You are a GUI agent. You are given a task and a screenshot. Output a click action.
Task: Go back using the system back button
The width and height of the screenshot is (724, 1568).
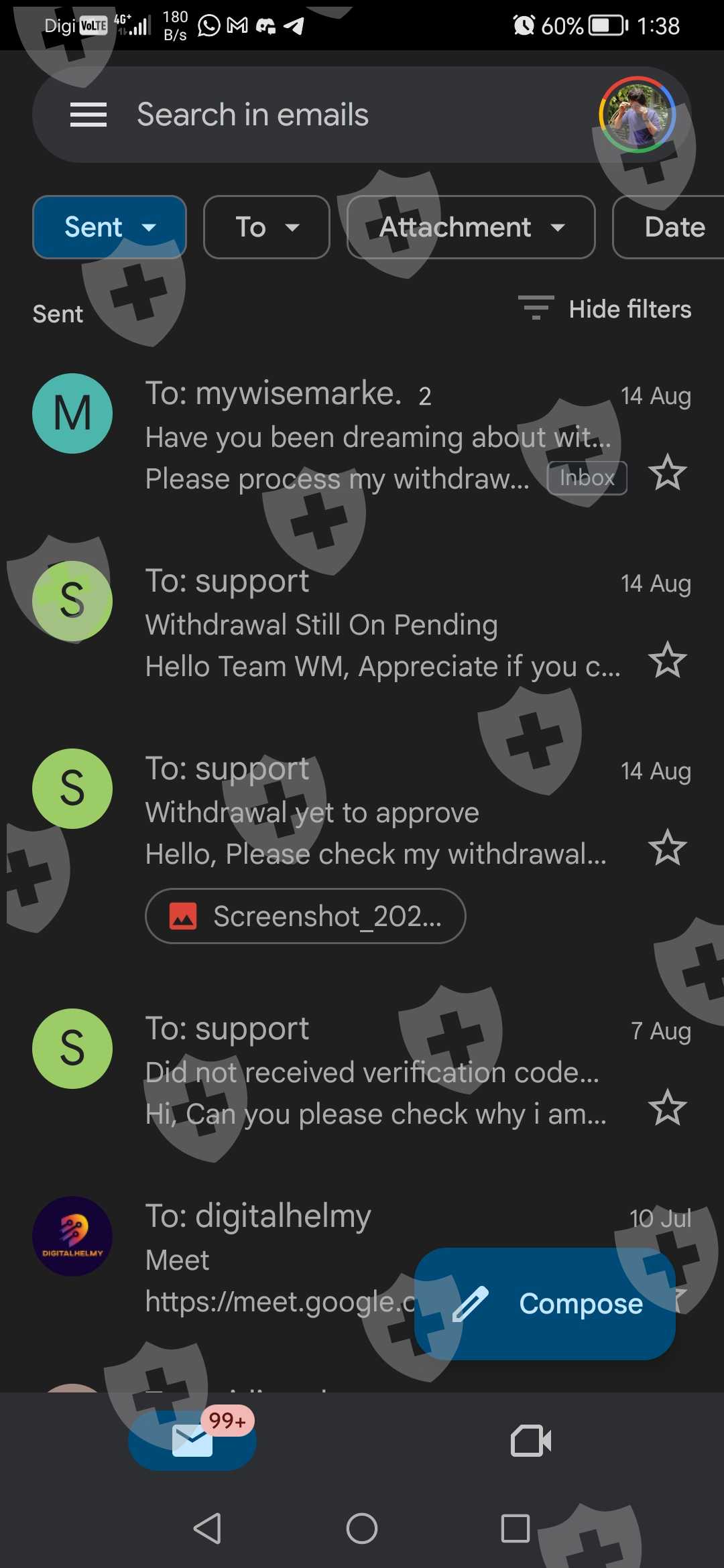[x=207, y=1528]
